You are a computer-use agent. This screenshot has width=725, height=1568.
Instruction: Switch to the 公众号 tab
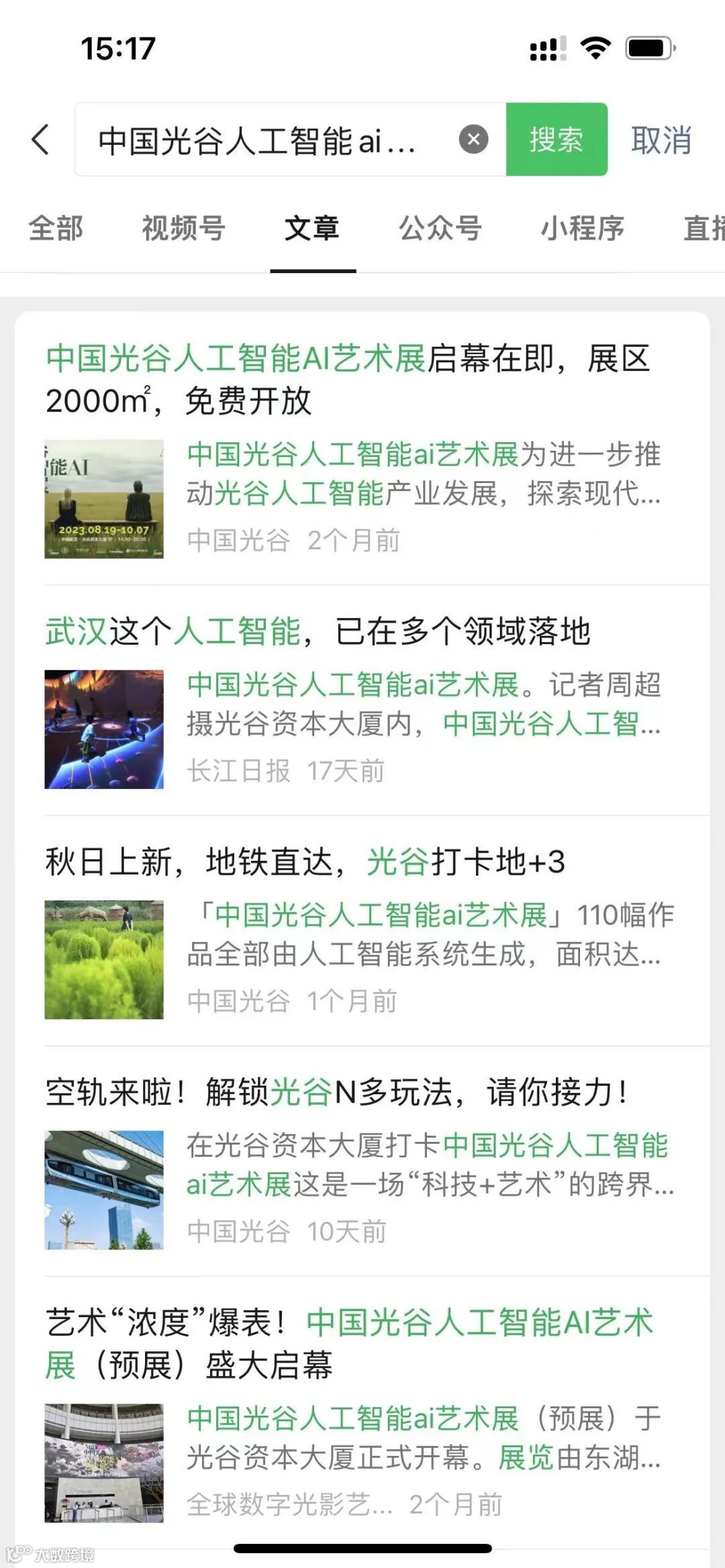point(440,228)
